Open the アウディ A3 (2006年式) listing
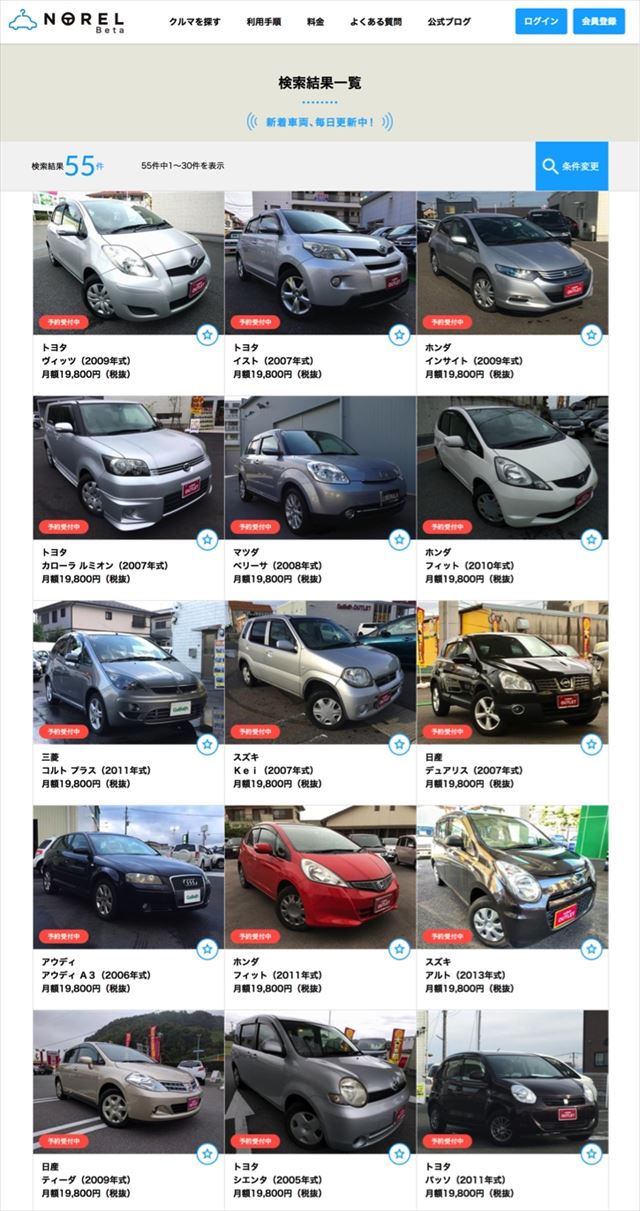Viewport: 640px width, 1211px height. 127,878
